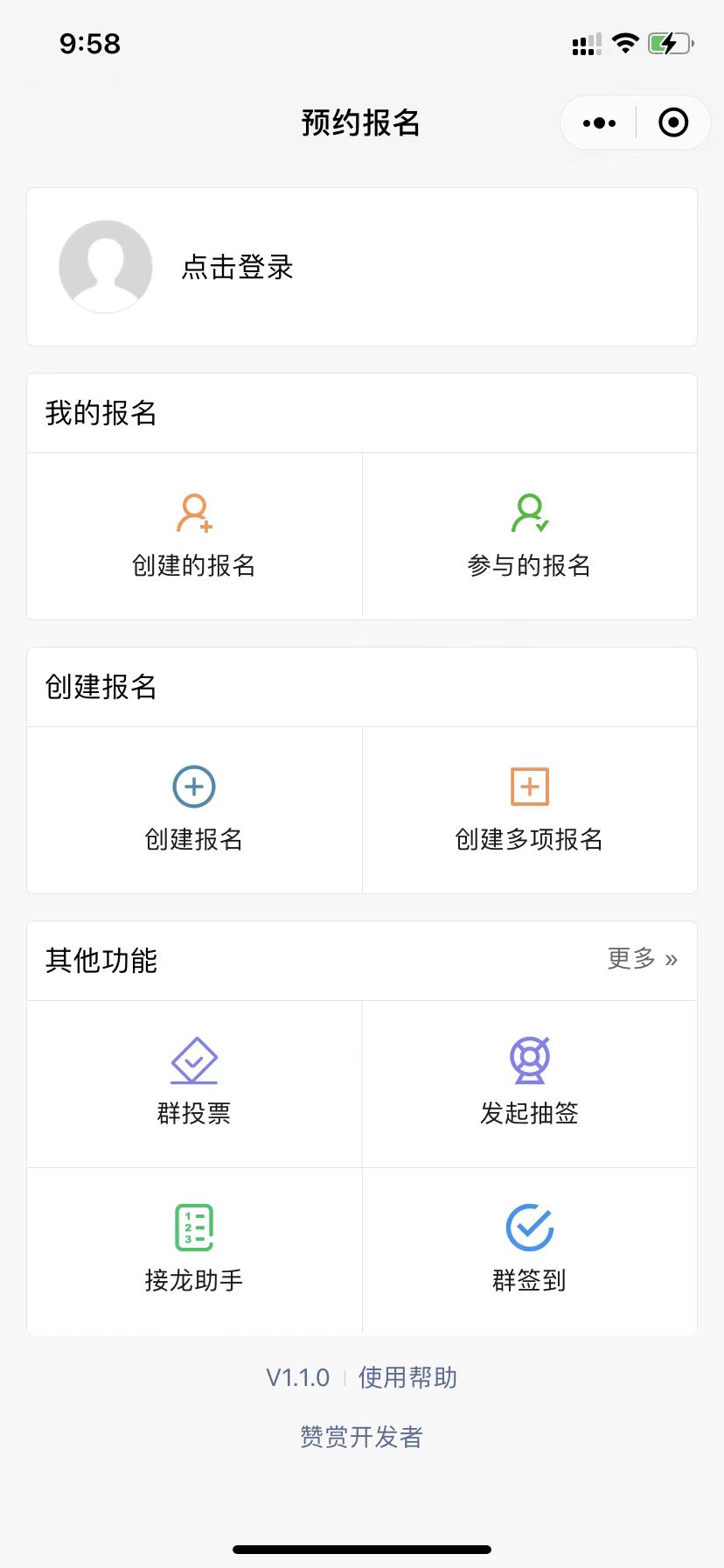Open 更多 for more functions
The width and height of the screenshot is (724, 1568).
click(x=643, y=959)
